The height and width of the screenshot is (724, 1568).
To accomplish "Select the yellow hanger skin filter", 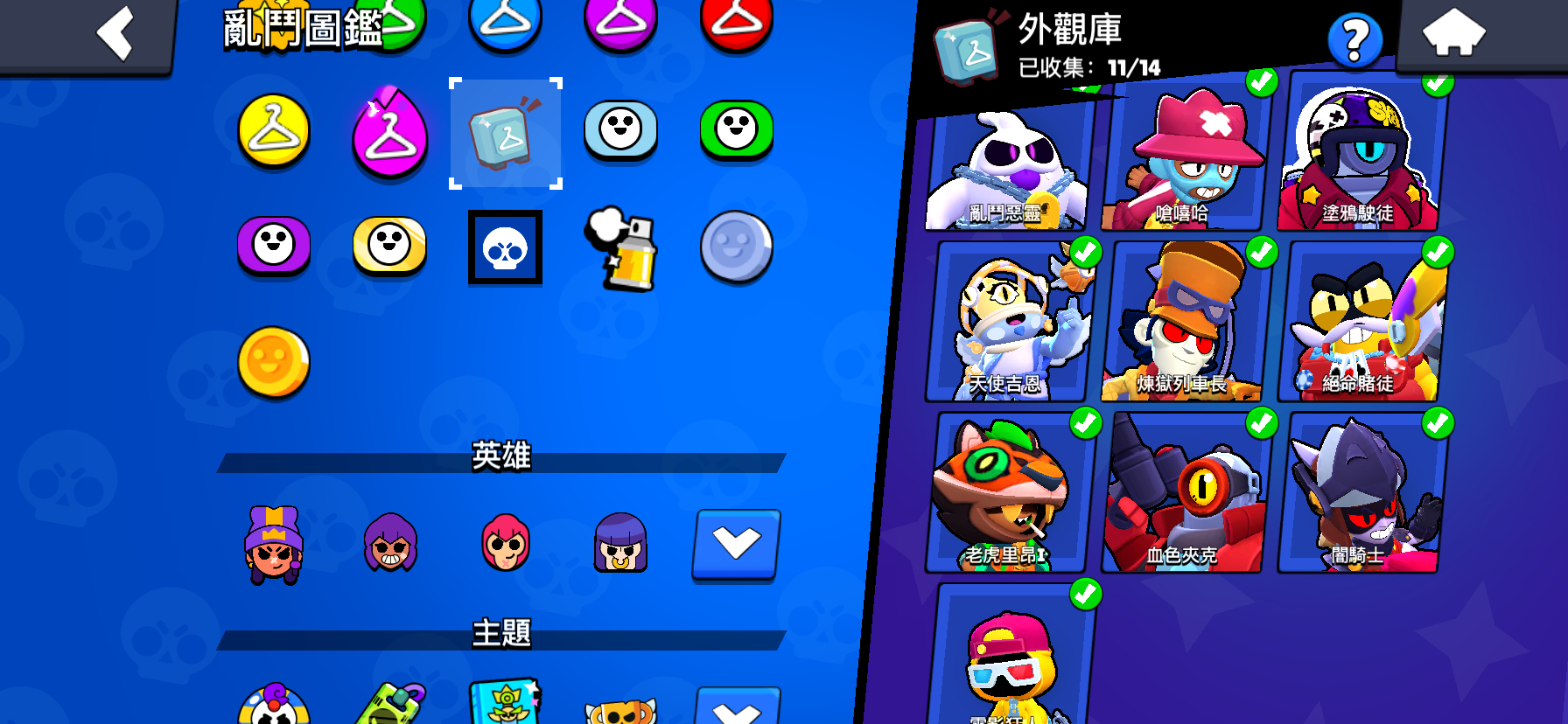I will point(274,132).
